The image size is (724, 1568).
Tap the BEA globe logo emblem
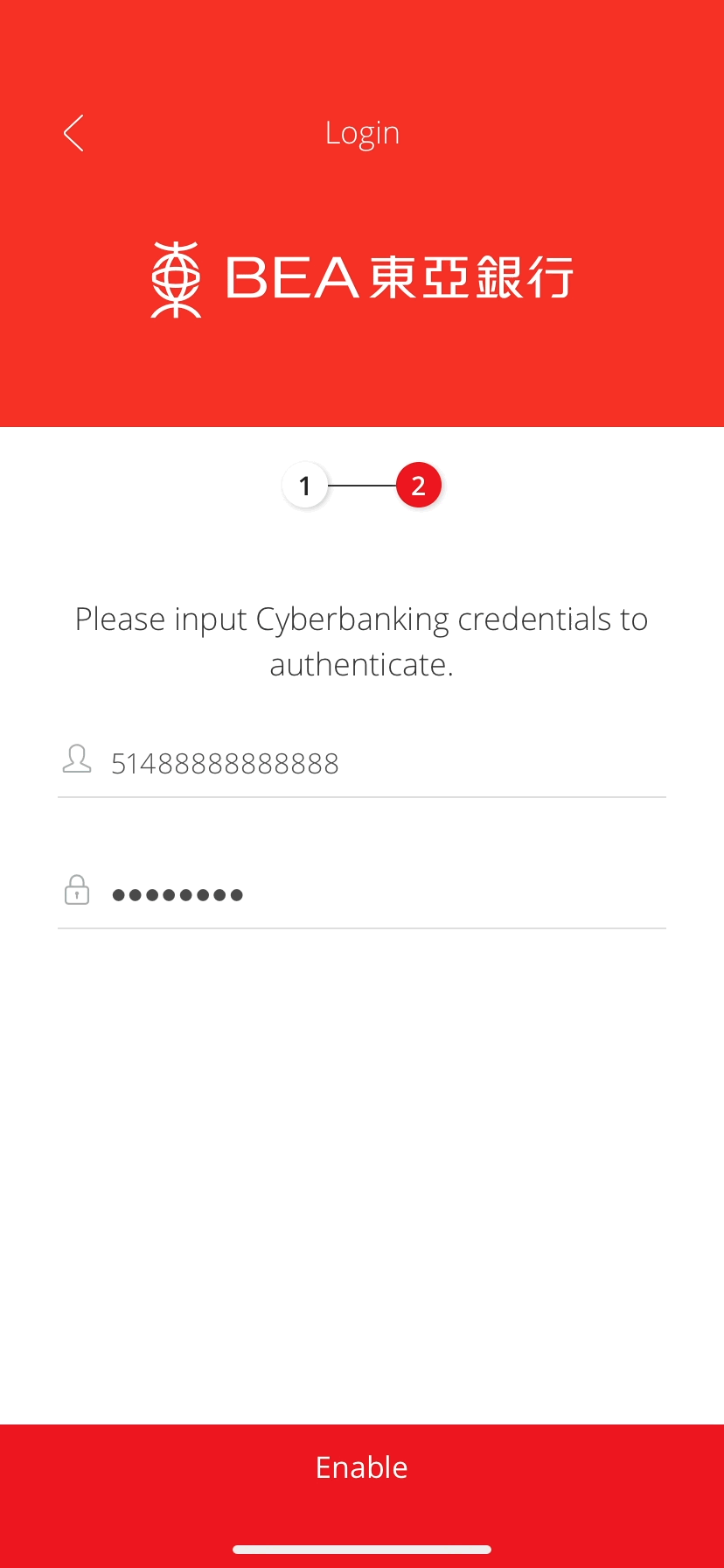175,278
